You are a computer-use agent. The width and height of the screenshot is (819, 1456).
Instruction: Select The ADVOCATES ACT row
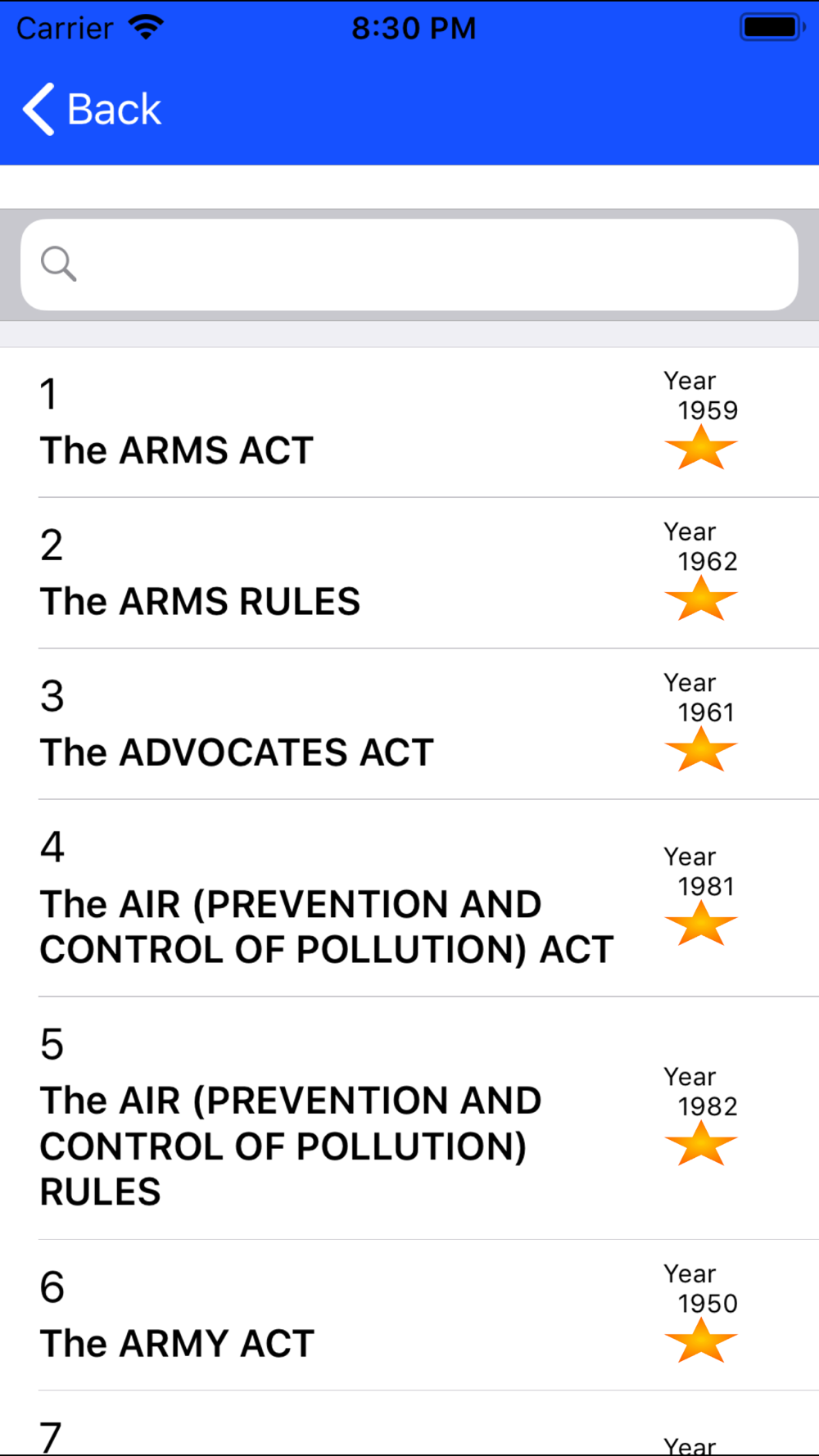click(x=409, y=724)
